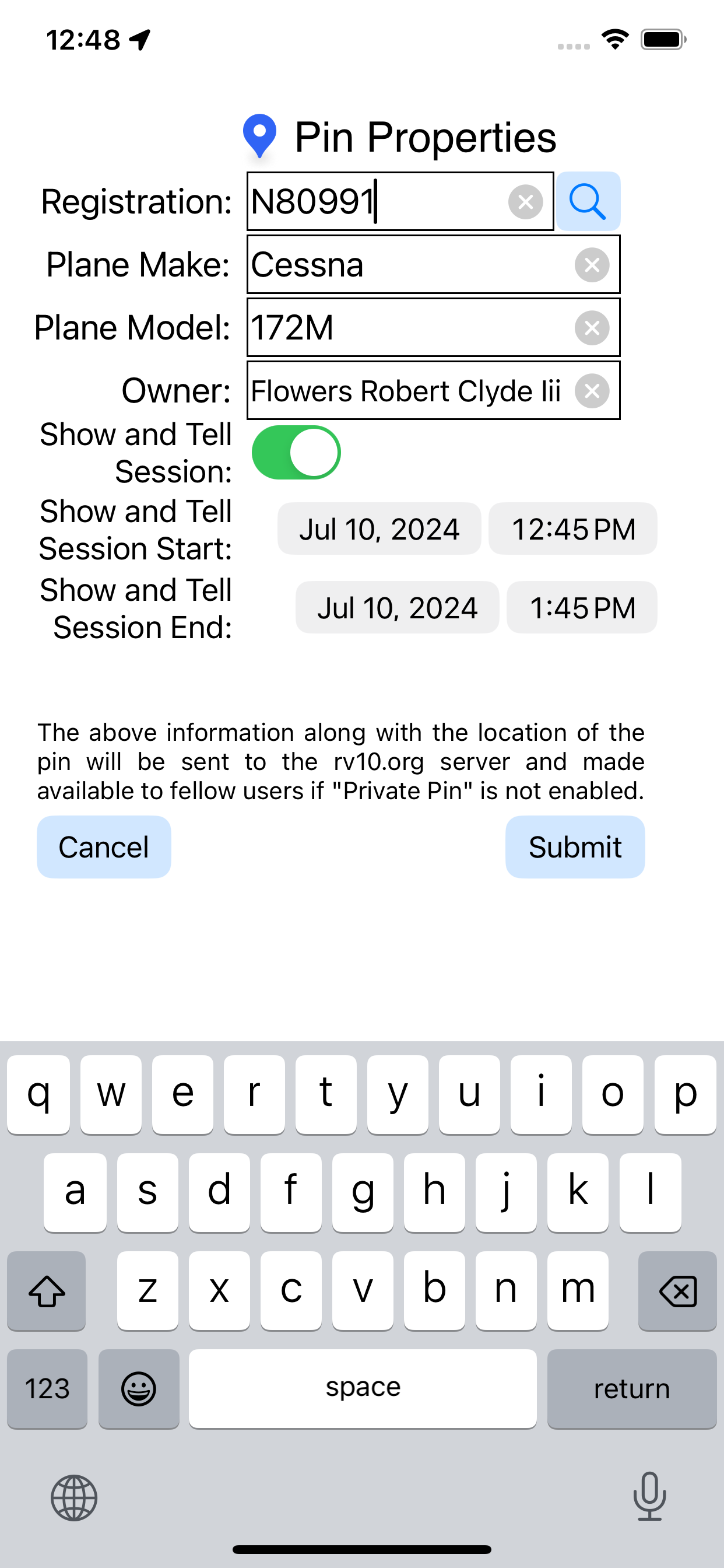Clear the Registration field text
Image resolution: width=724 pixels, height=1568 pixels.
tap(526, 201)
